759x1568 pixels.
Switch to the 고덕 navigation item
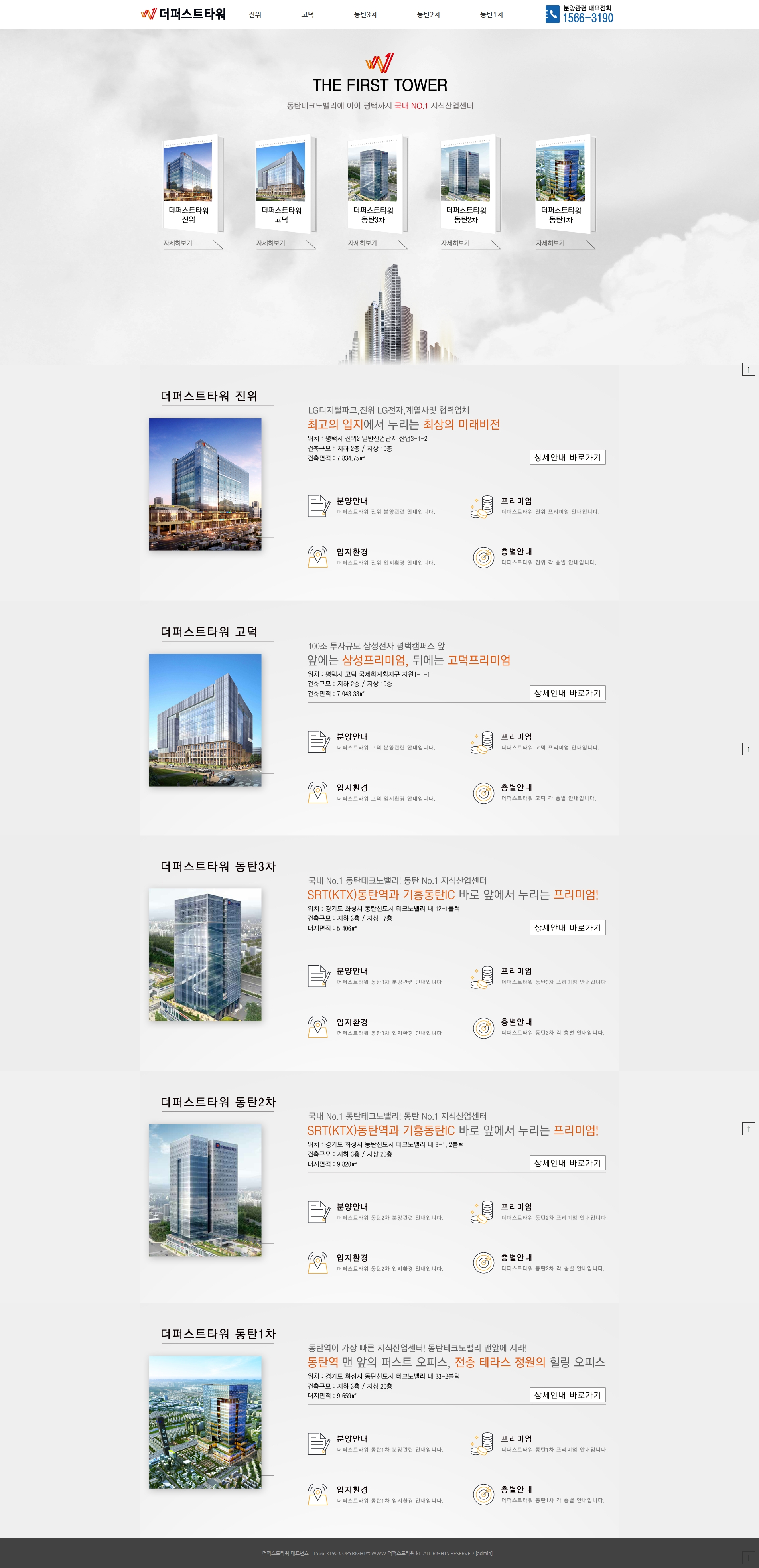coord(308,15)
